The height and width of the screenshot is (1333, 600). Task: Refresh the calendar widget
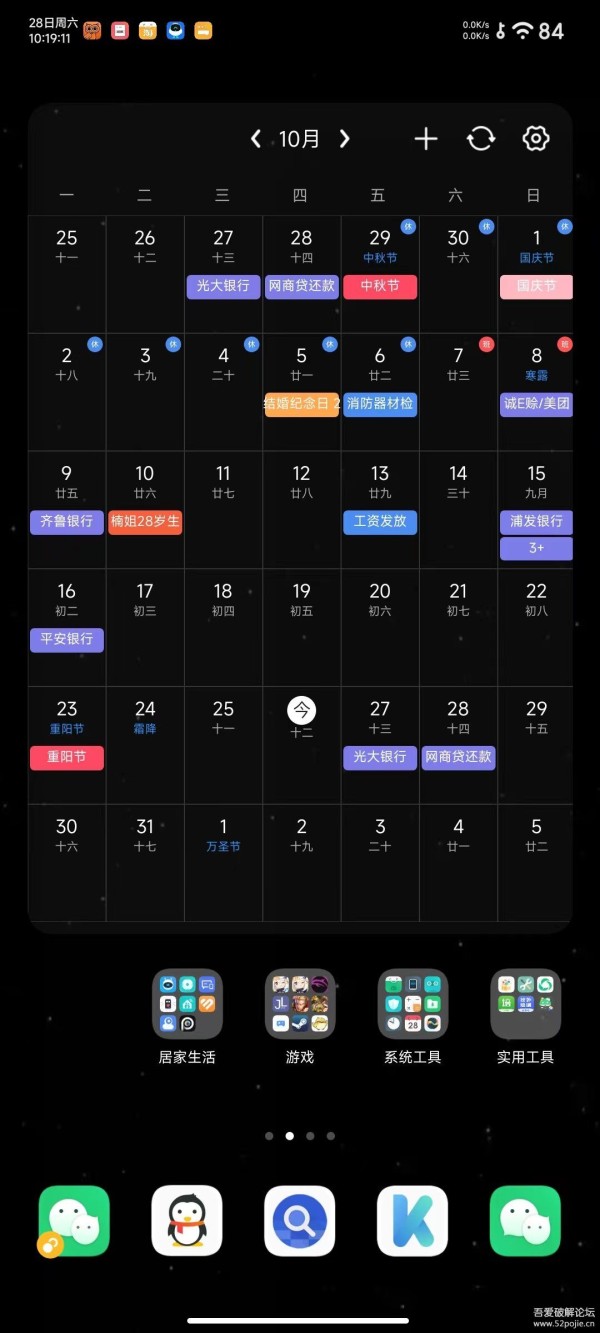tap(481, 139)
